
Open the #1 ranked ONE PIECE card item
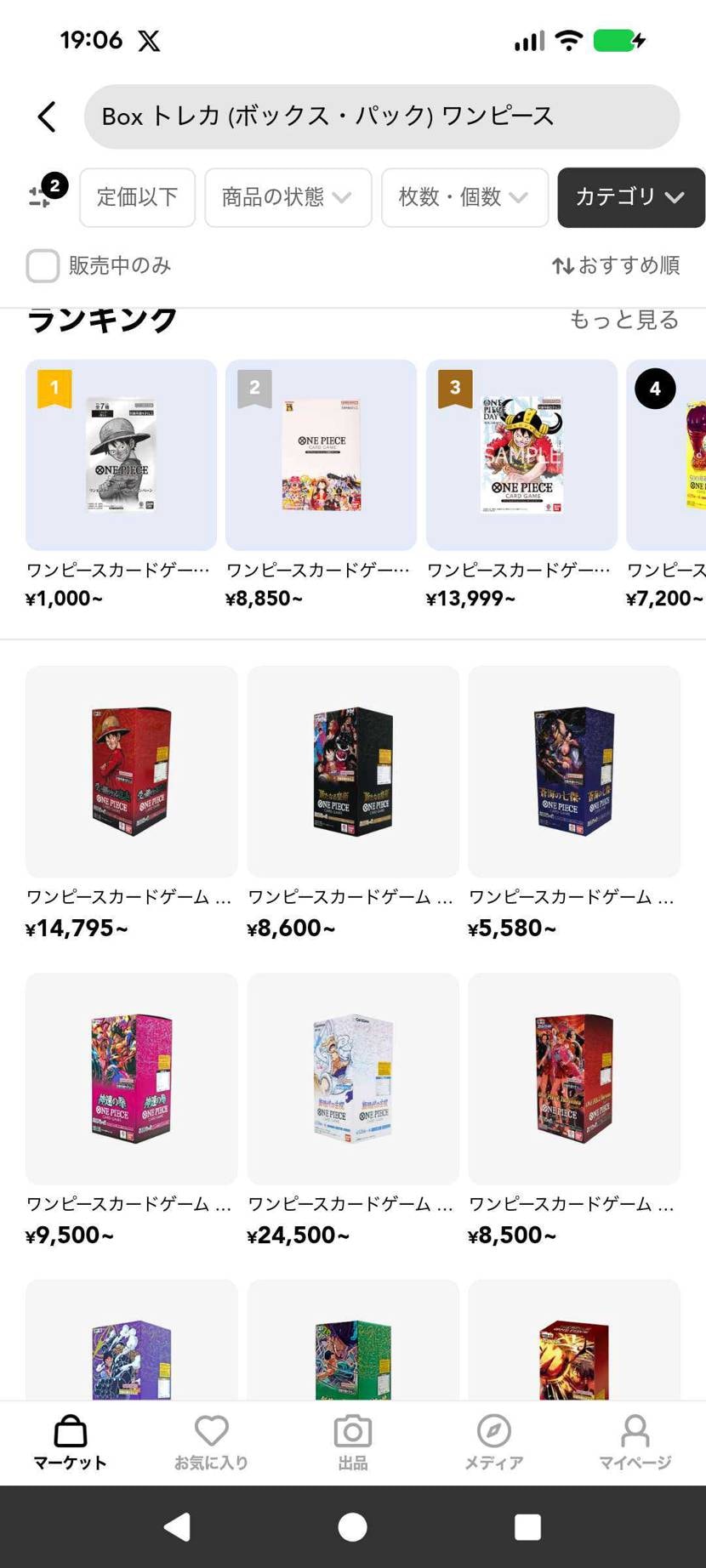pyautogui.click(x=120, y=455)
